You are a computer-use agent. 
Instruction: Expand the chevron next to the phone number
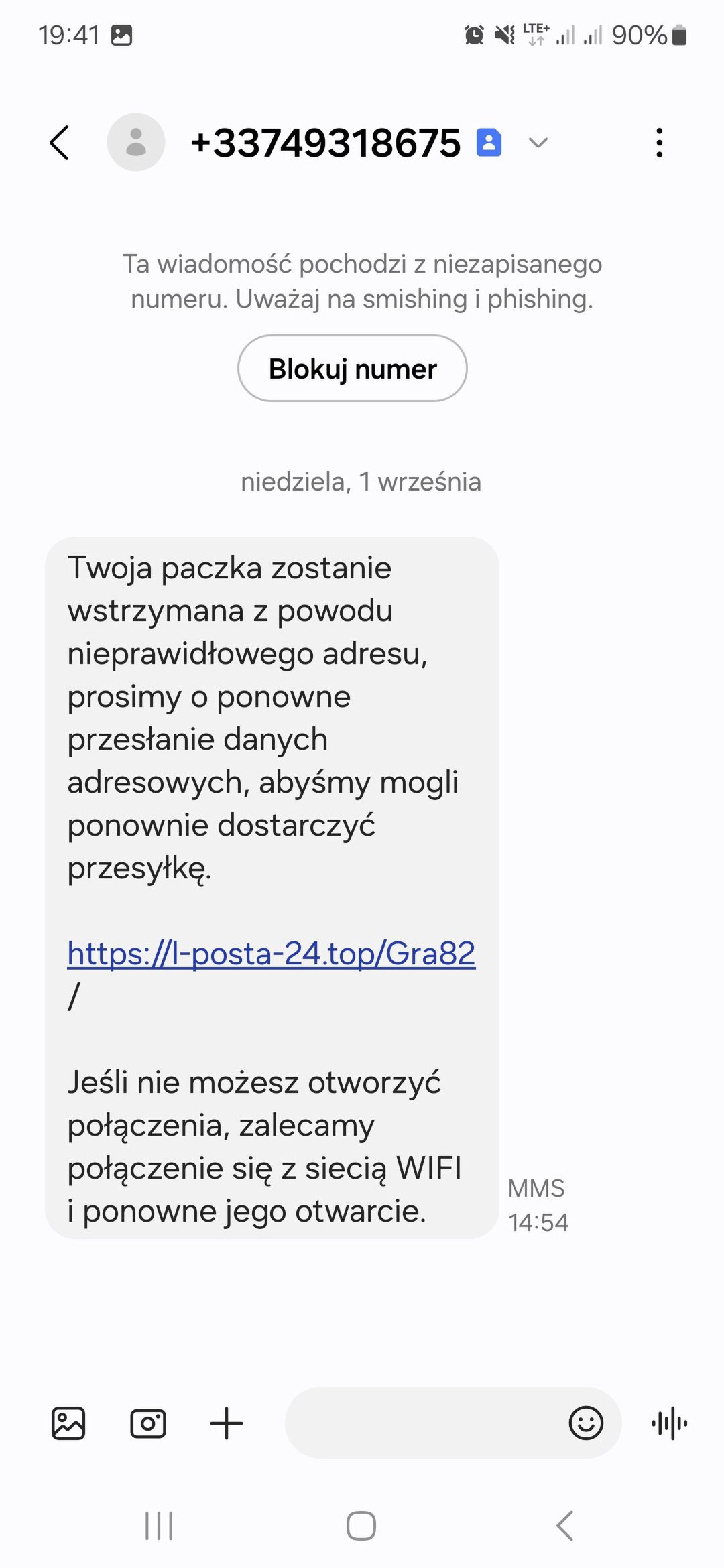click(x=538, y=143)
